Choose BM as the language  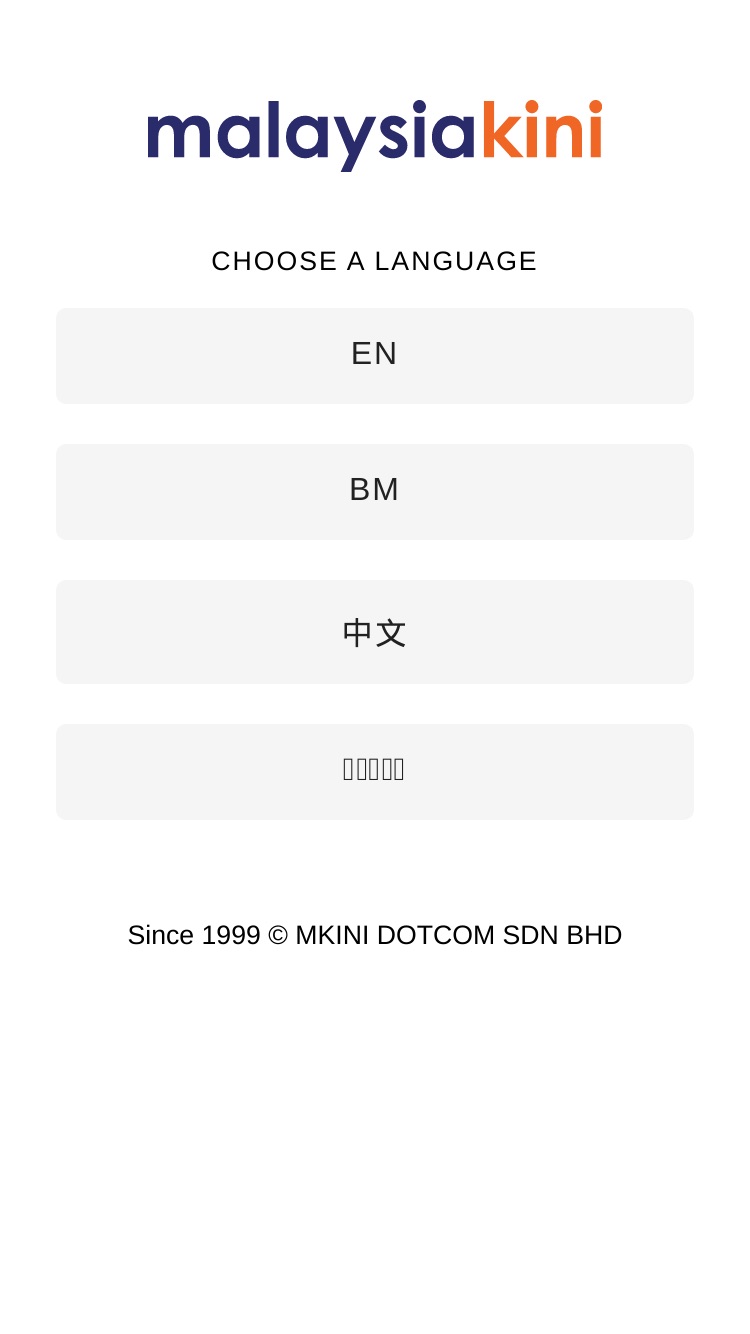pos(375,492)
